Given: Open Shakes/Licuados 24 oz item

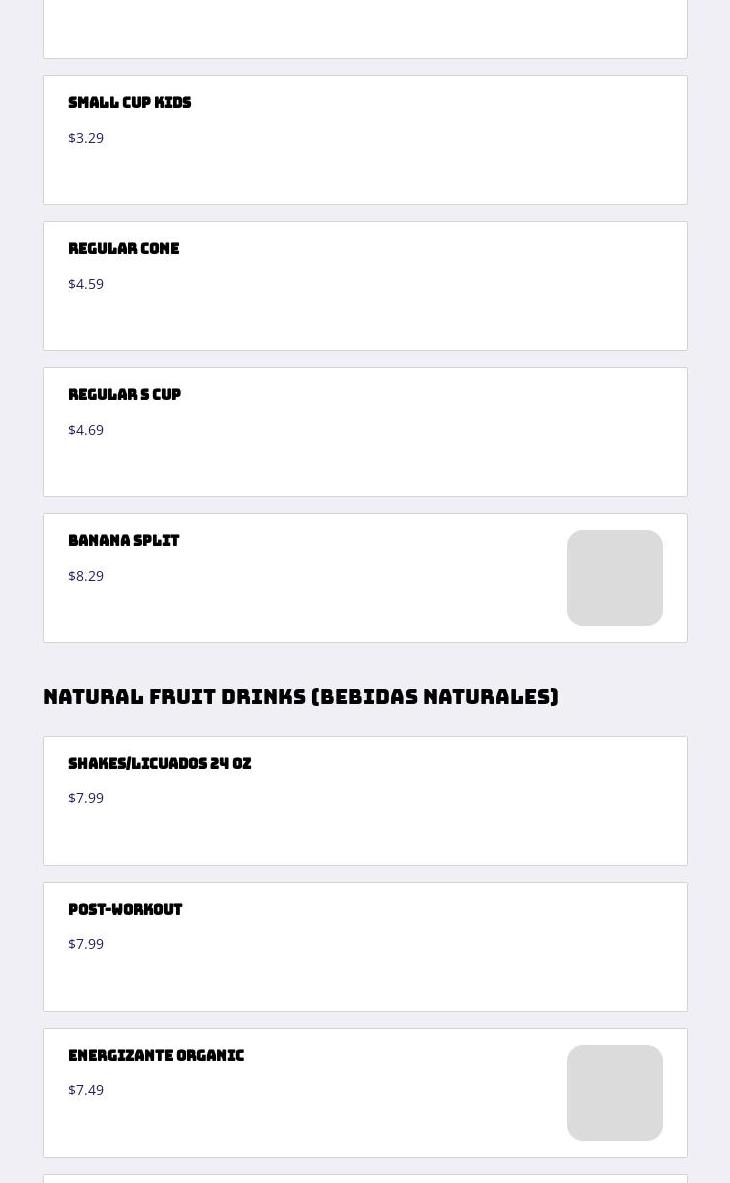Looking at the screenshot, I should tap(365, 801).
